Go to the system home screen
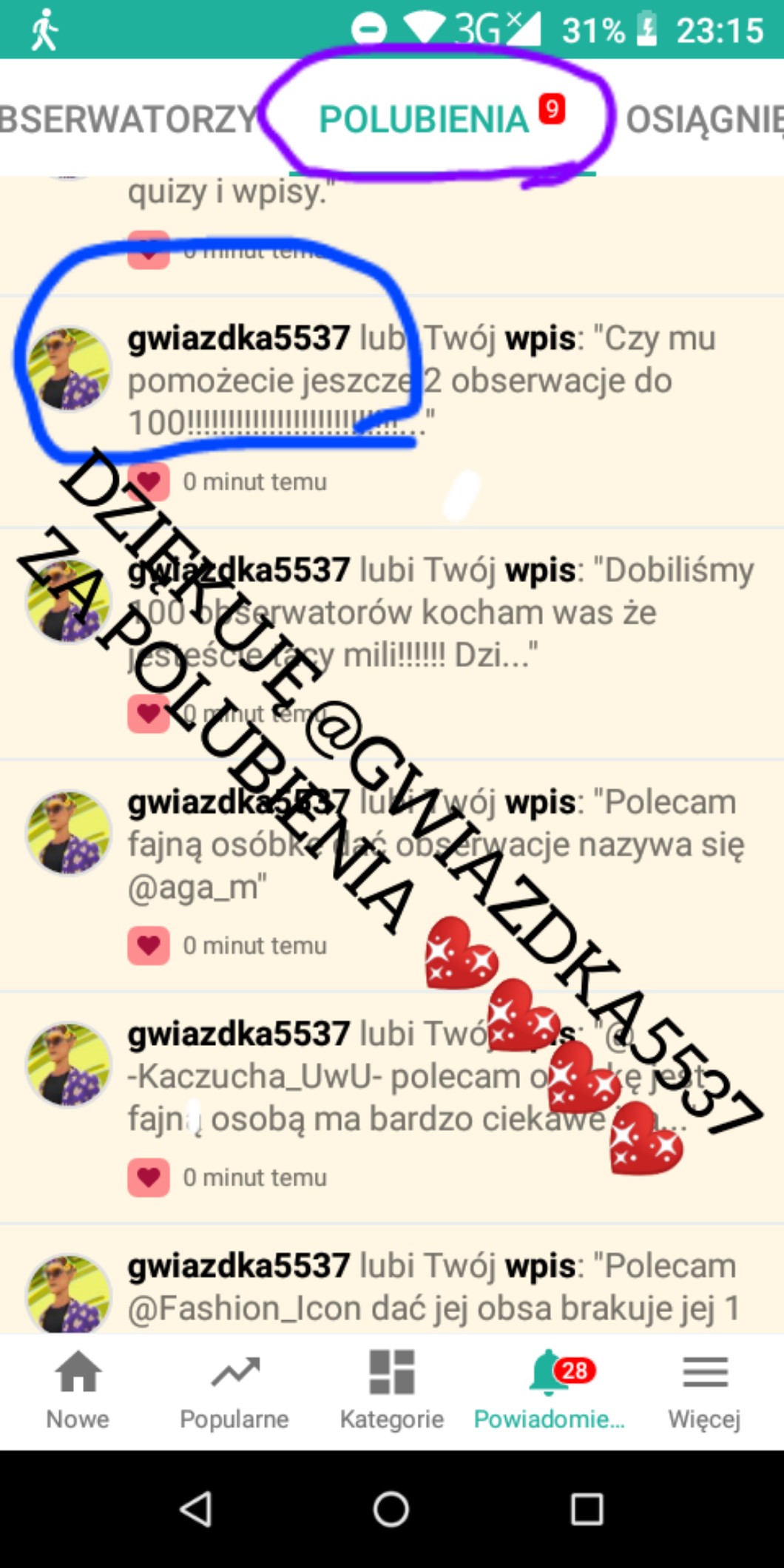Image resolution: width=784 pixels, height=1568 pixels. pyautogui.click(x=391, y=1509)
